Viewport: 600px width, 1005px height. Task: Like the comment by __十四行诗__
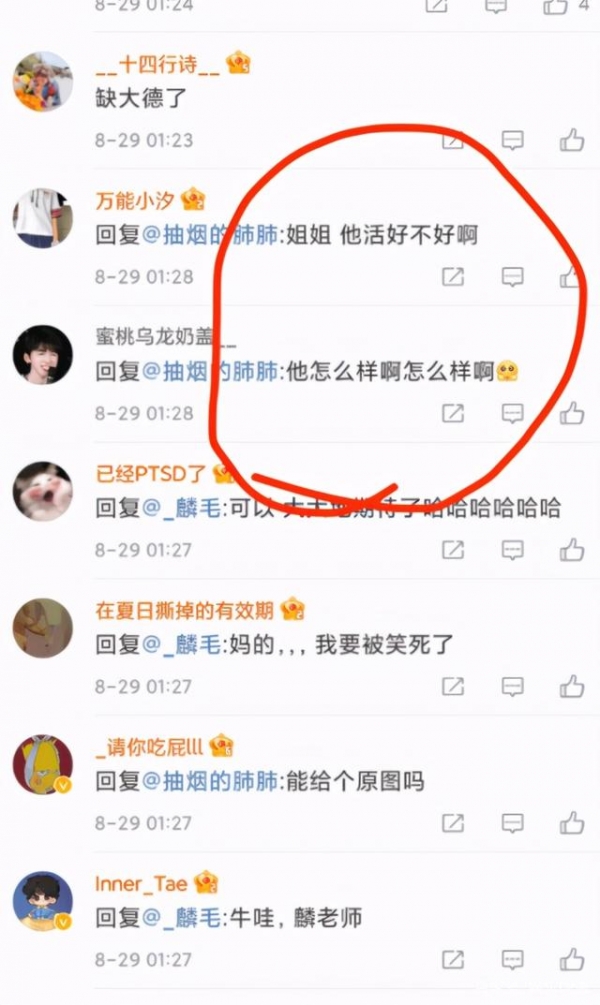point(572,140)
